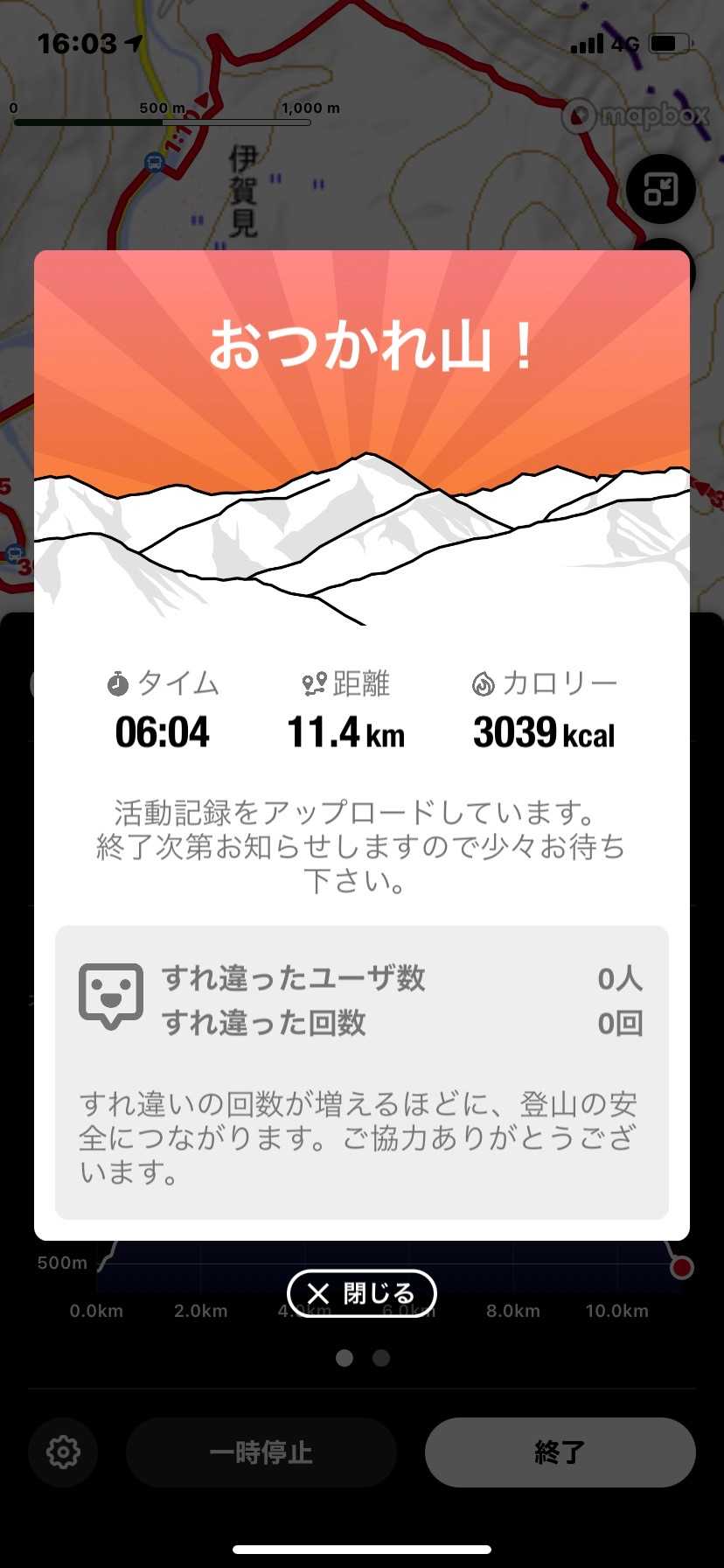Open the settings gear
Image resolution: width=724 pixels, height=1568 pixels.
(63, 1452)
